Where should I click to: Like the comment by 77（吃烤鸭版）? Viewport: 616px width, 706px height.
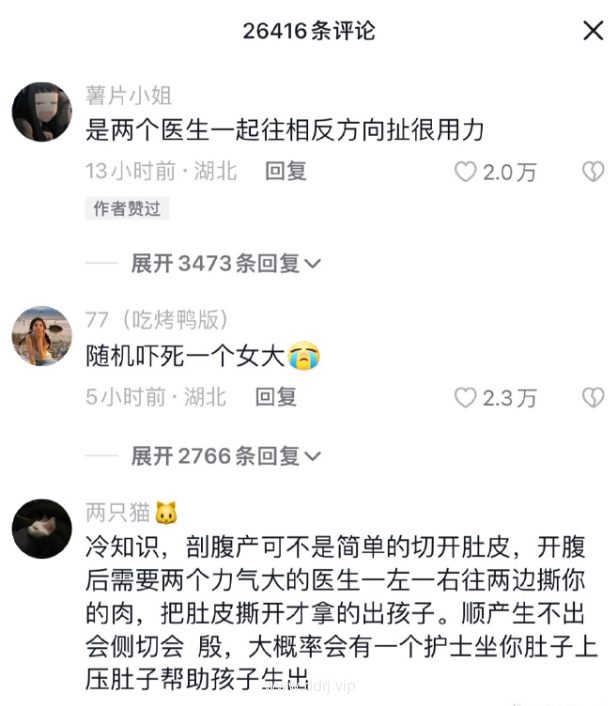pyautogui.click(x=465, y=397)
